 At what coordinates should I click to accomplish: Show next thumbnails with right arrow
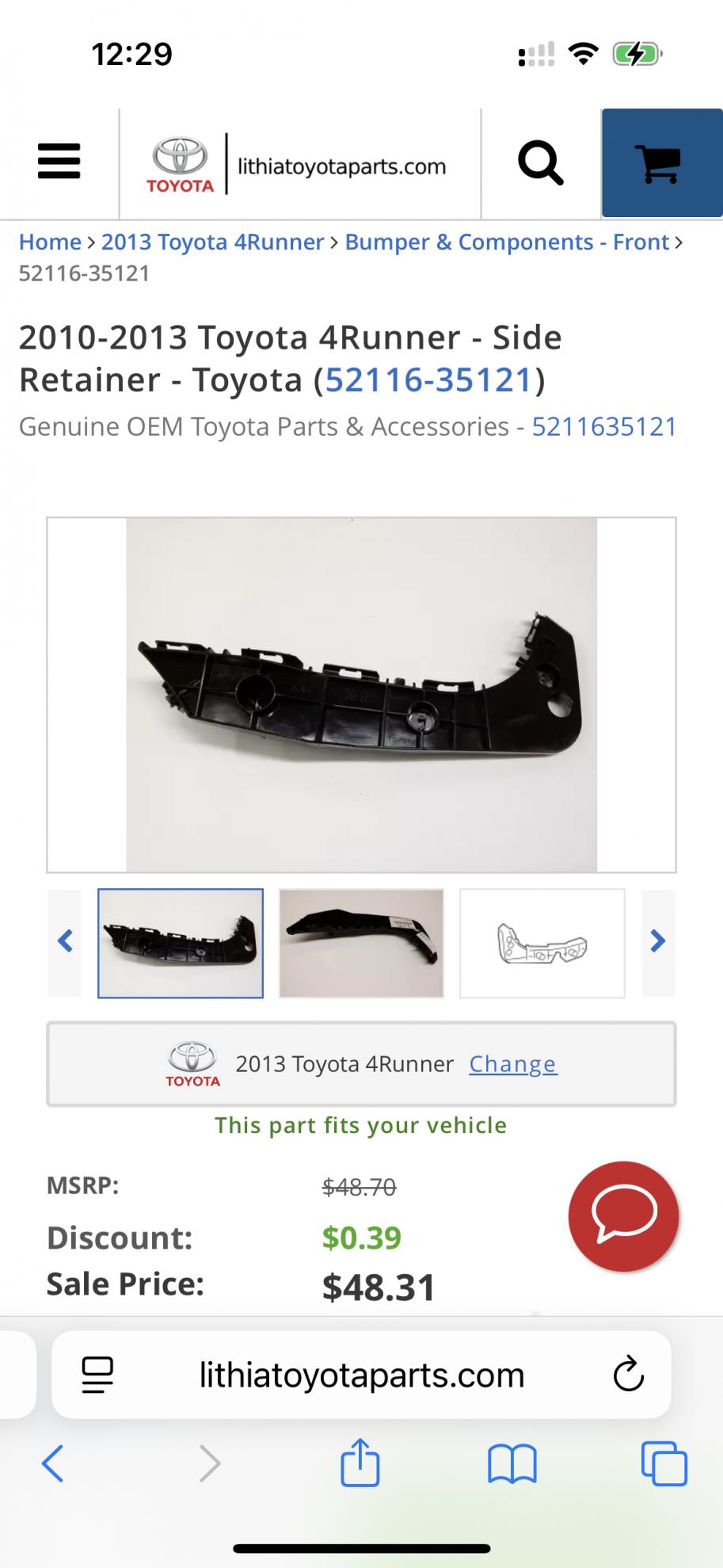click(658, 942)
